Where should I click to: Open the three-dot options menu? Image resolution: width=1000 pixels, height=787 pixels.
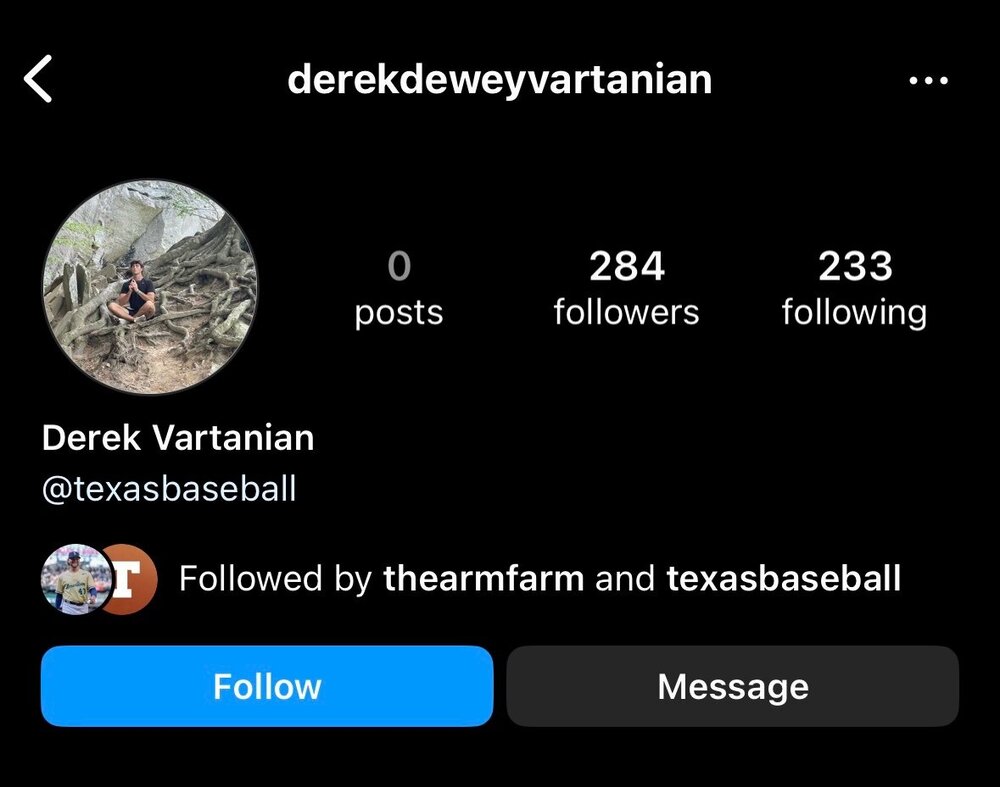coord(928,81)
